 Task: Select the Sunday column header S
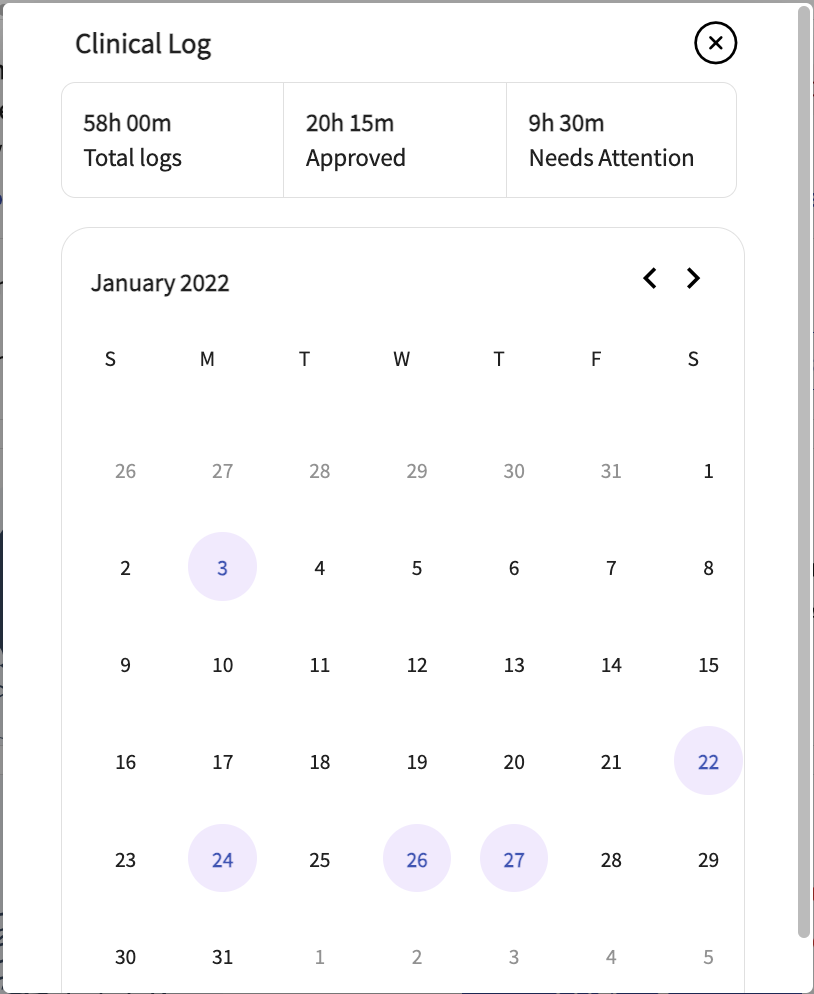click(111, 359)
